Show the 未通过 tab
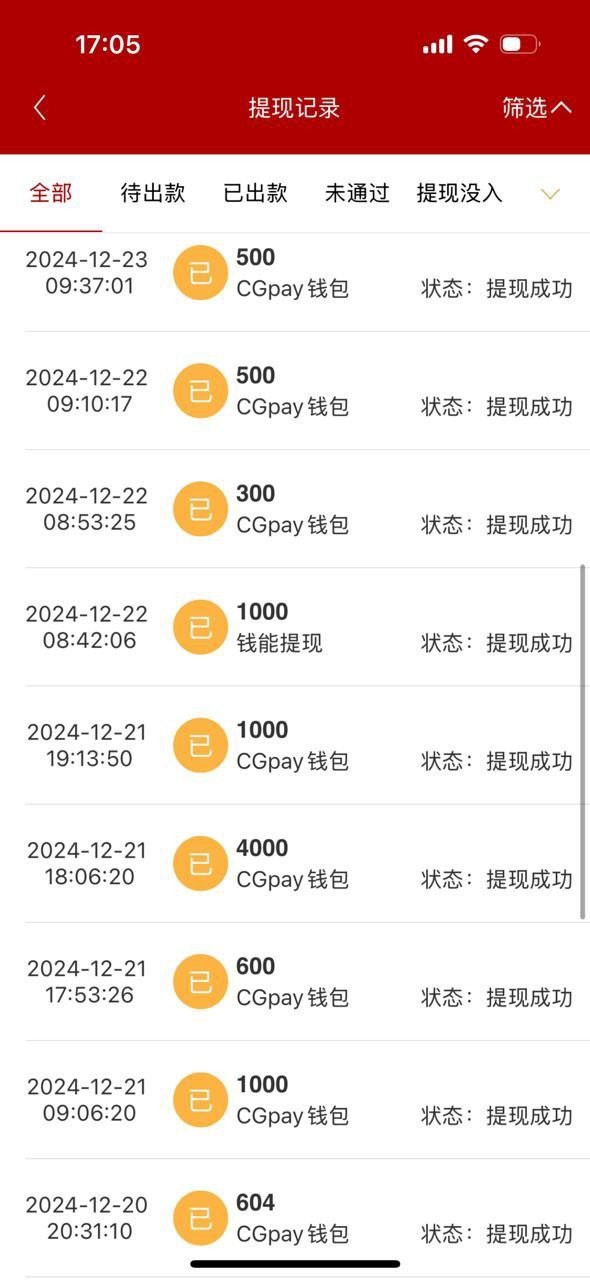Image resolution: width=590 pixels, height=1280 pixels. (x=357, y=193)
